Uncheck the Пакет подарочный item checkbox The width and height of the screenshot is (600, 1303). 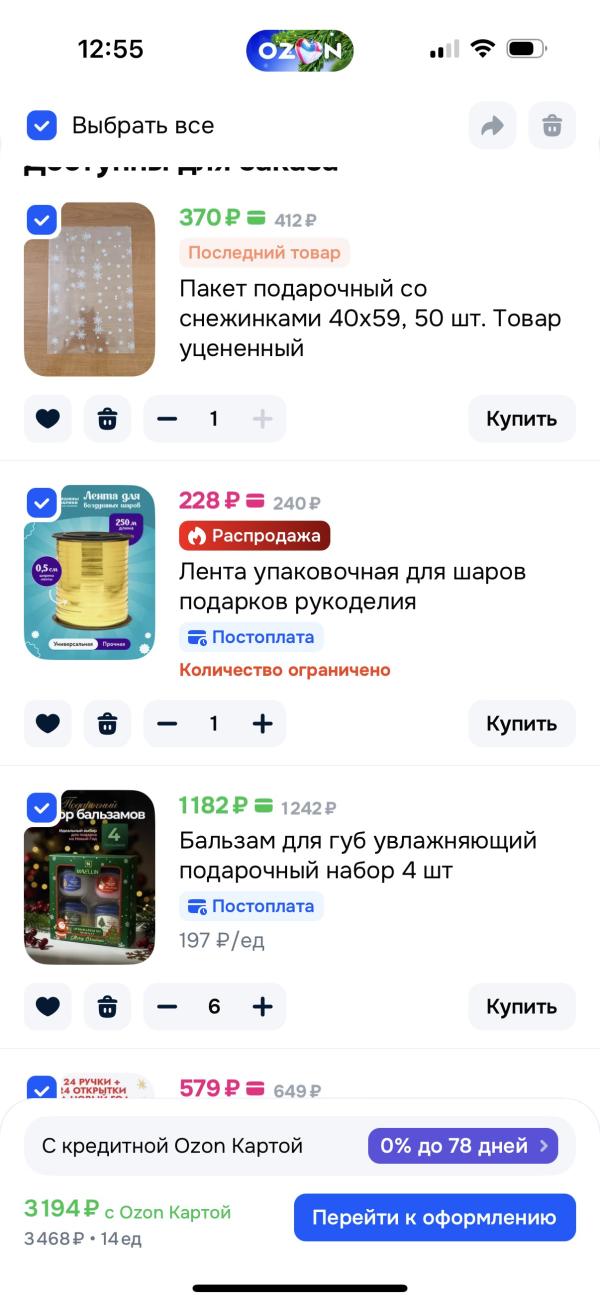click(x=42, y=219)
